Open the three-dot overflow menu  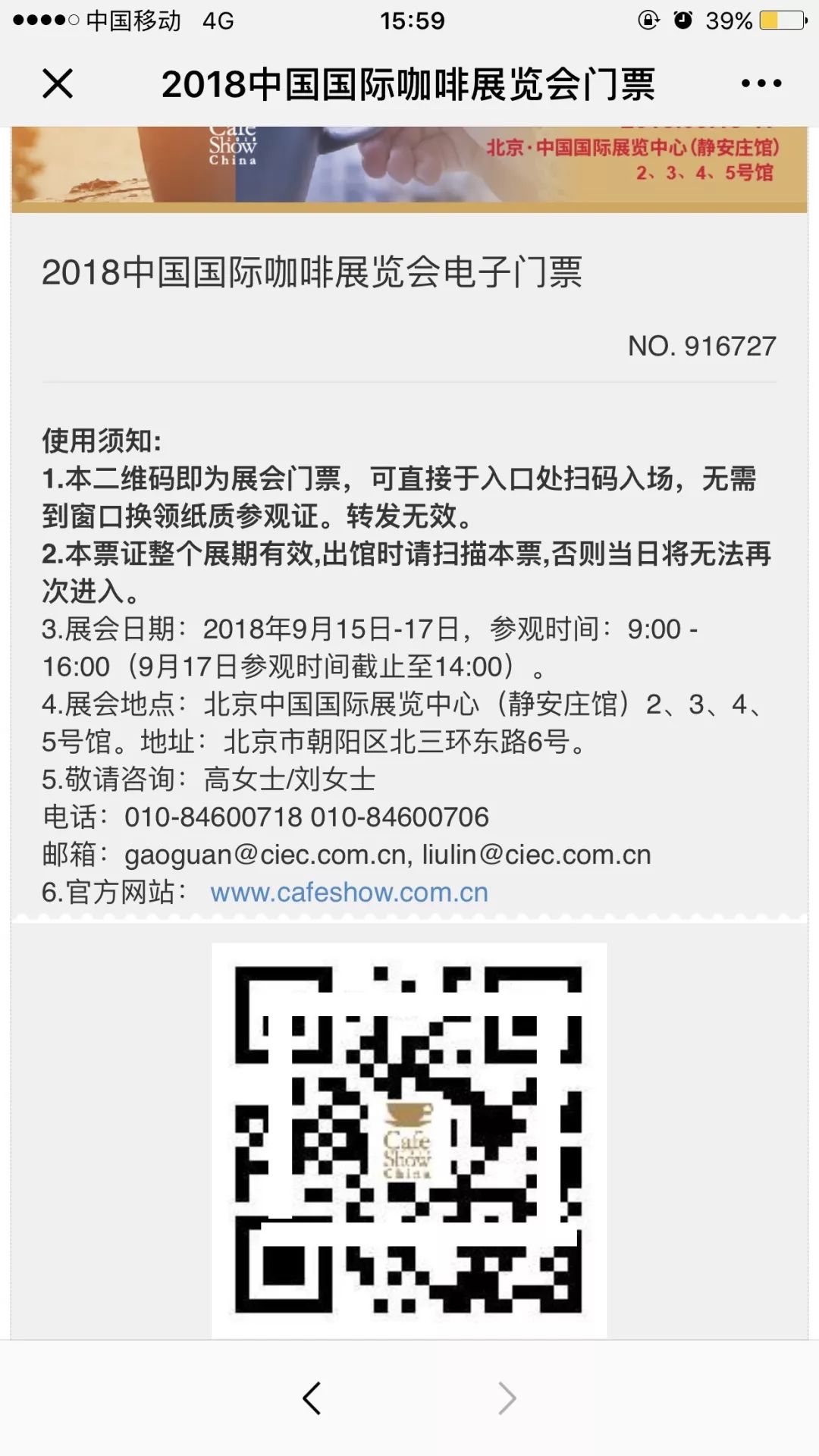coord(761,83)
